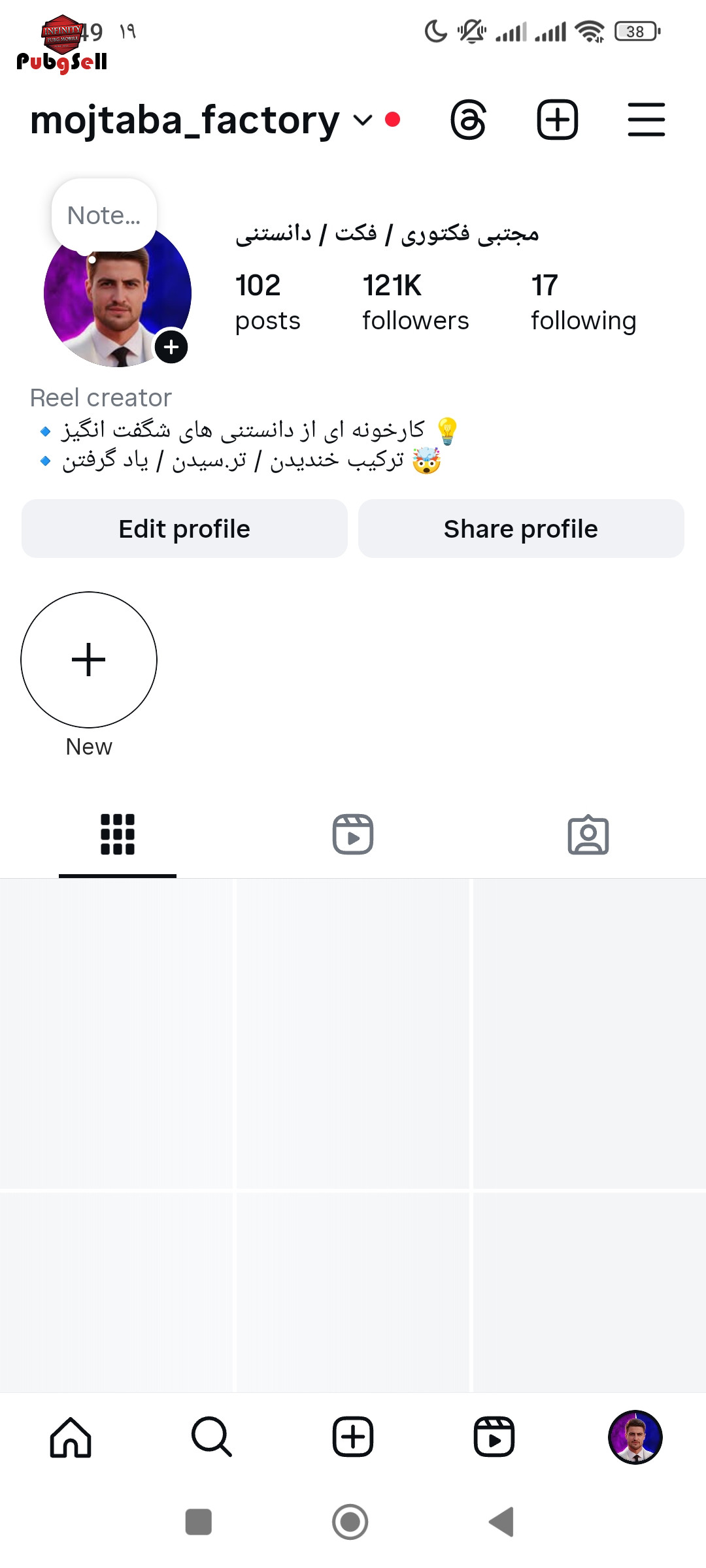Add a story via the profile picture plus badge
The image size is (706, 1568).
[x=171, y=347]
